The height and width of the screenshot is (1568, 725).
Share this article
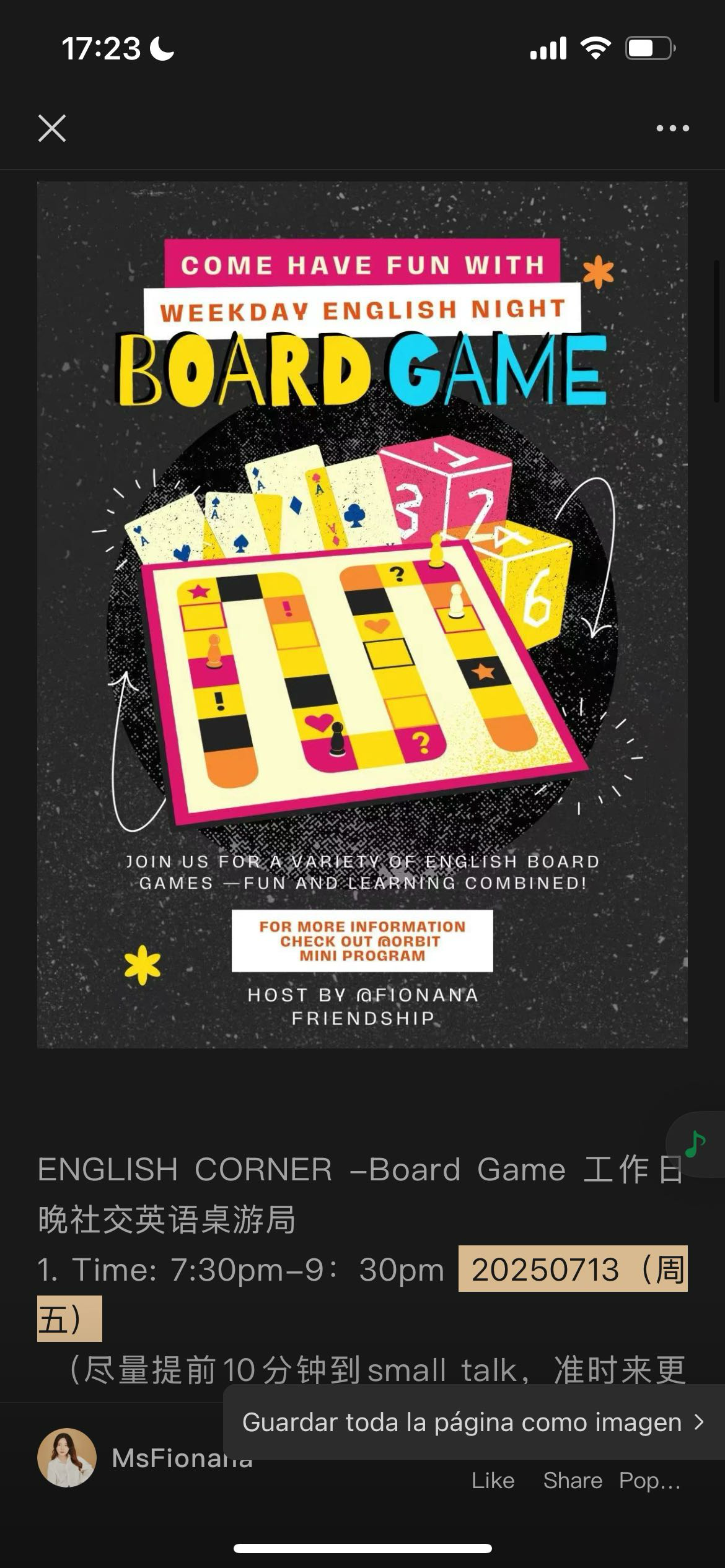point(572,1481)
